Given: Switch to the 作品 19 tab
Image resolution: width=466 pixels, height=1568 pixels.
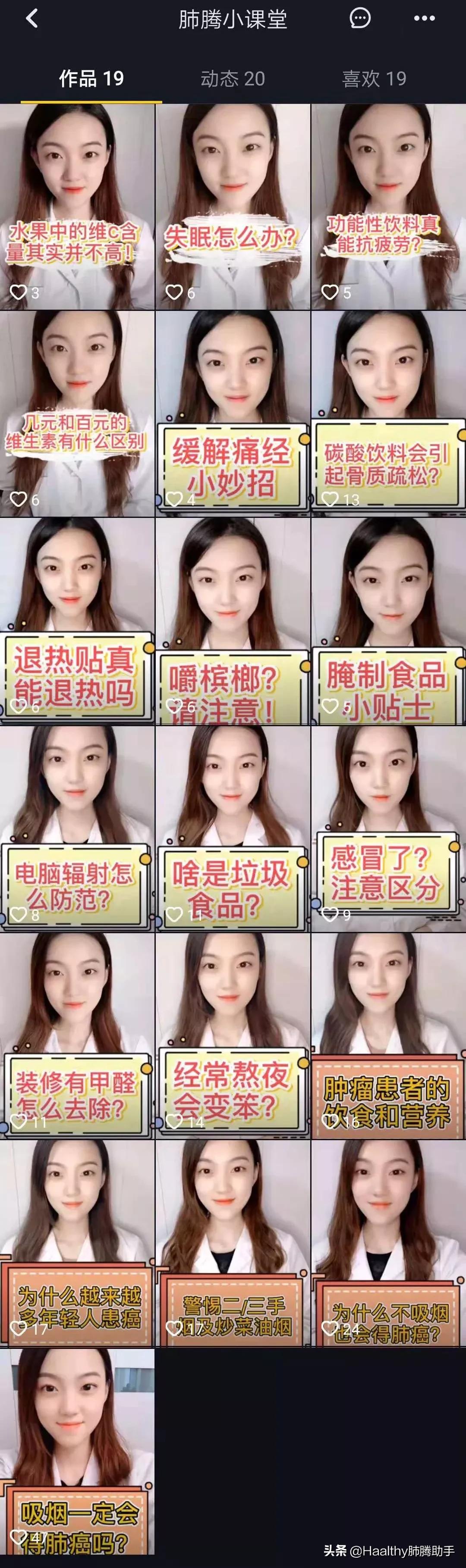Looking at the screenshot, I should tap(91, 78).
